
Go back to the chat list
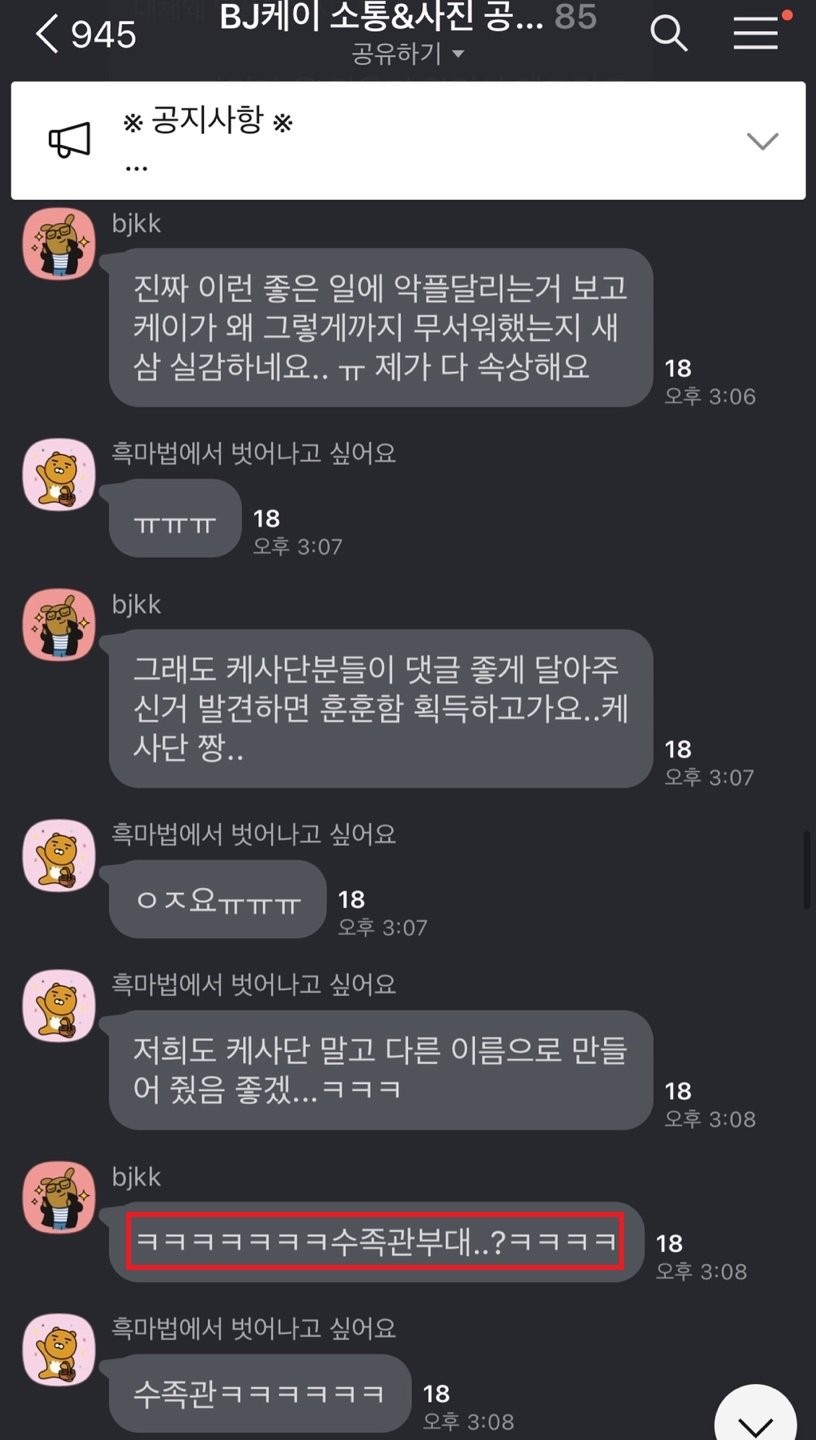coord(48,34)
